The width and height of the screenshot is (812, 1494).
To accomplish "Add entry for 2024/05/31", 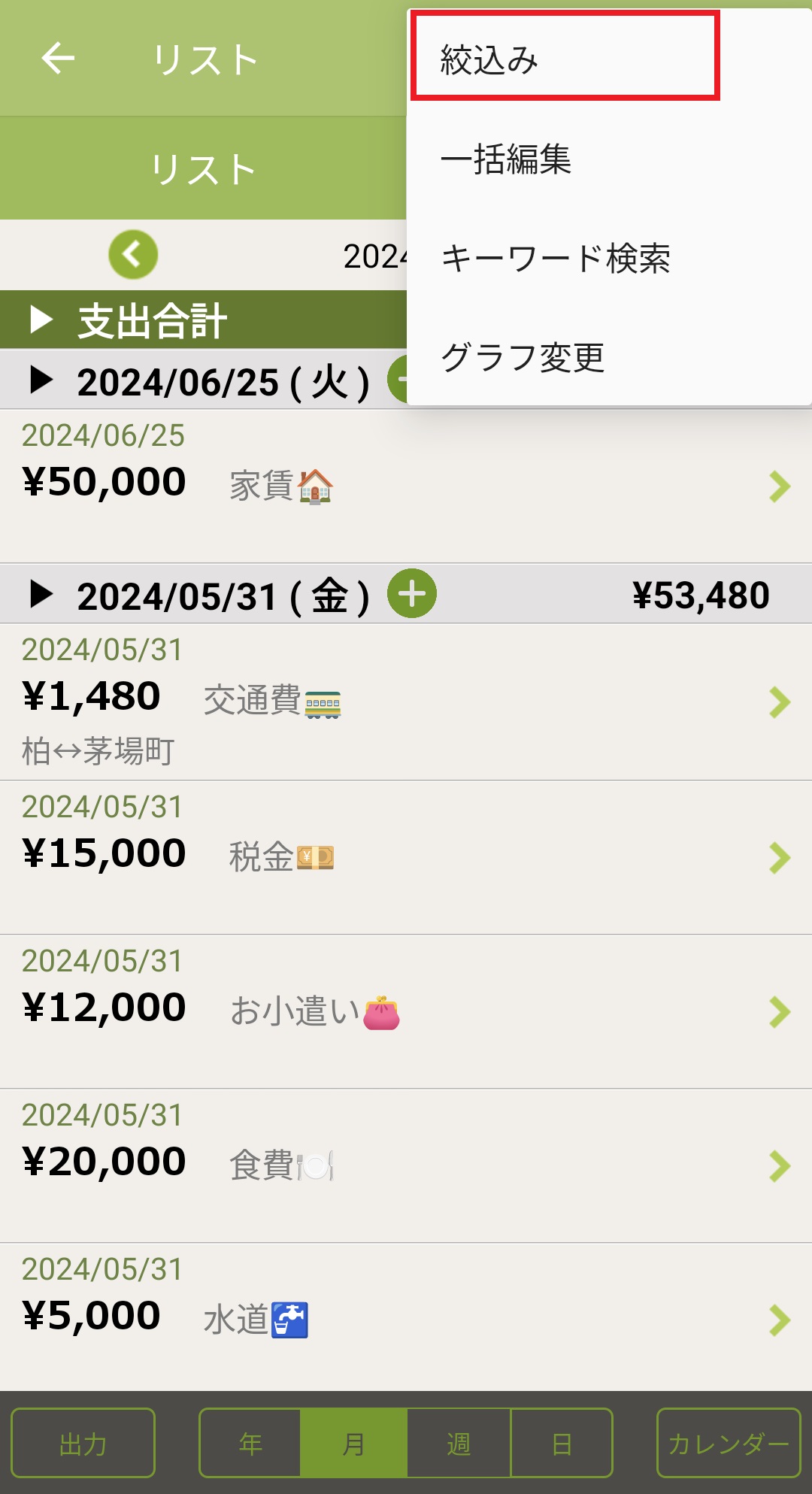I will click(x=411, y=594).
